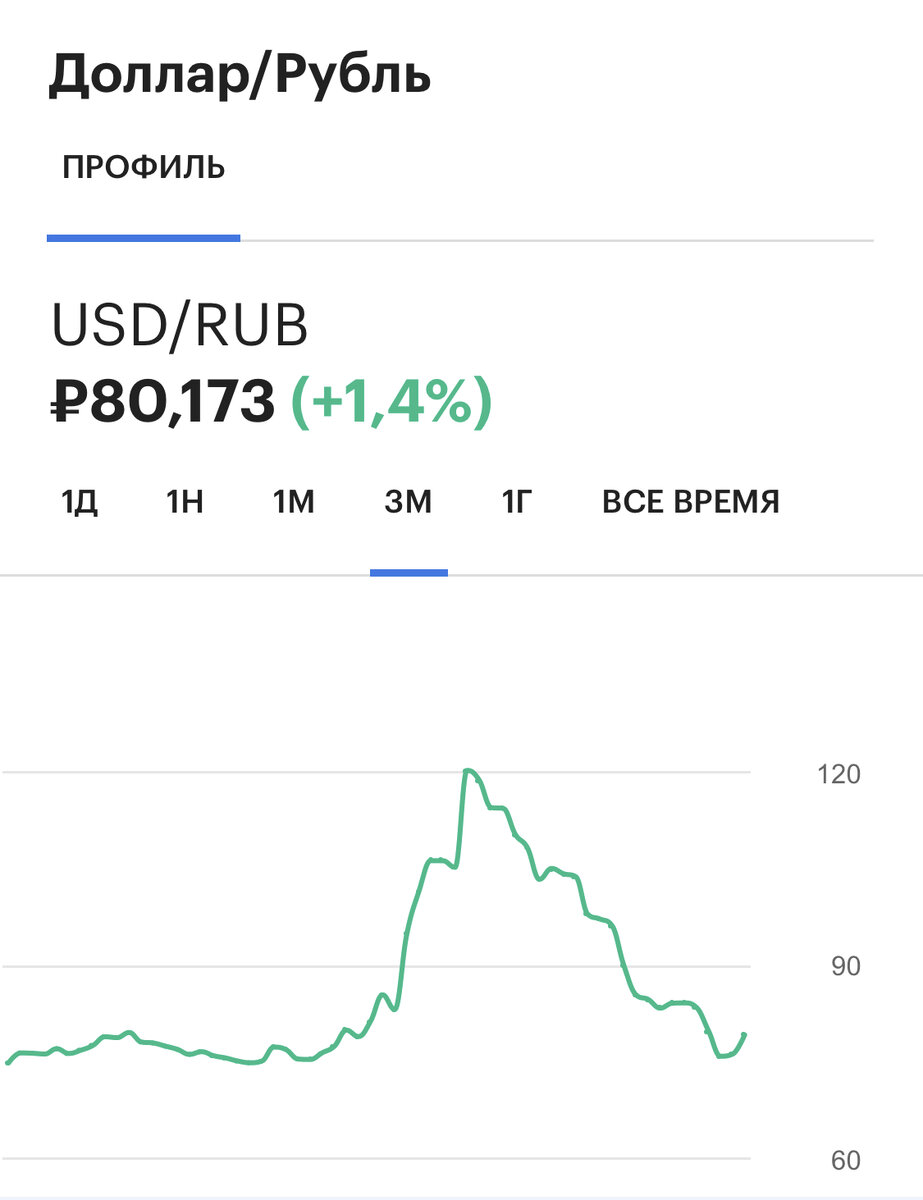Screen dimensions: 923x1200
Task: Click the green +1,4% change indicator
Action: point(390,400)
